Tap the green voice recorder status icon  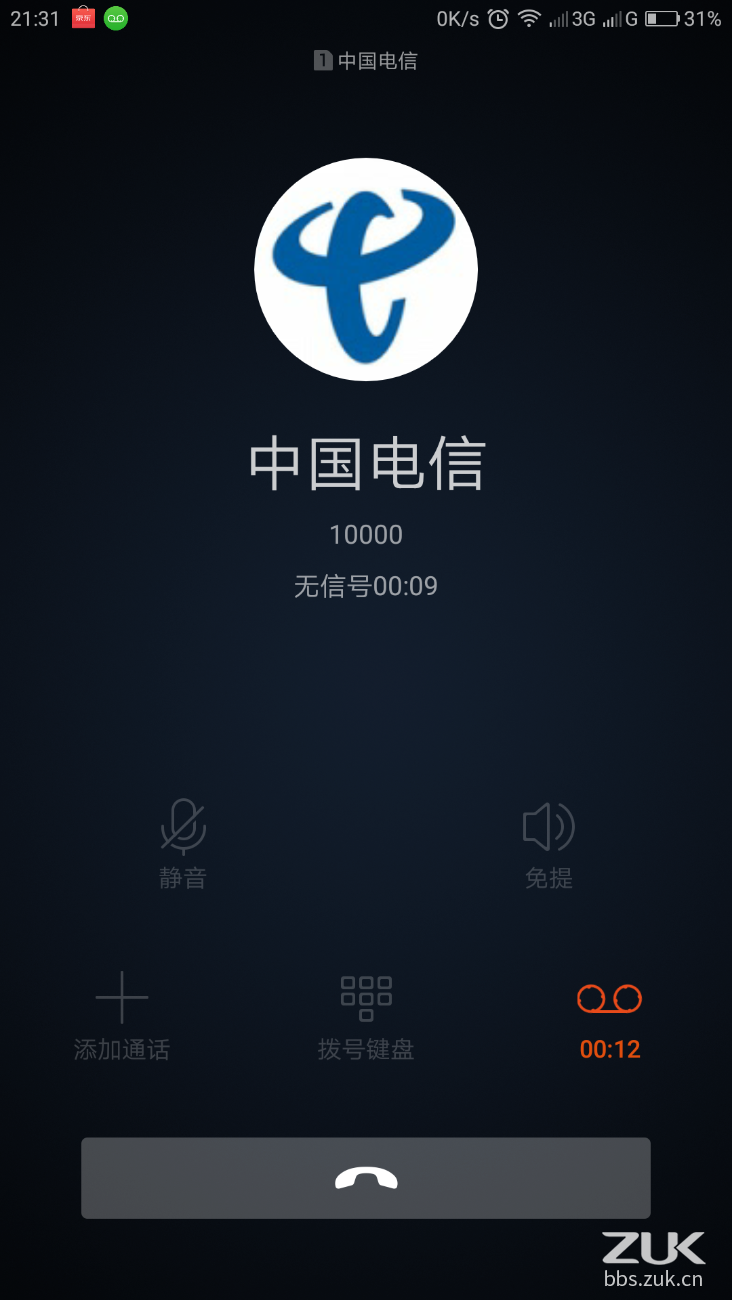tap(116, 16)
